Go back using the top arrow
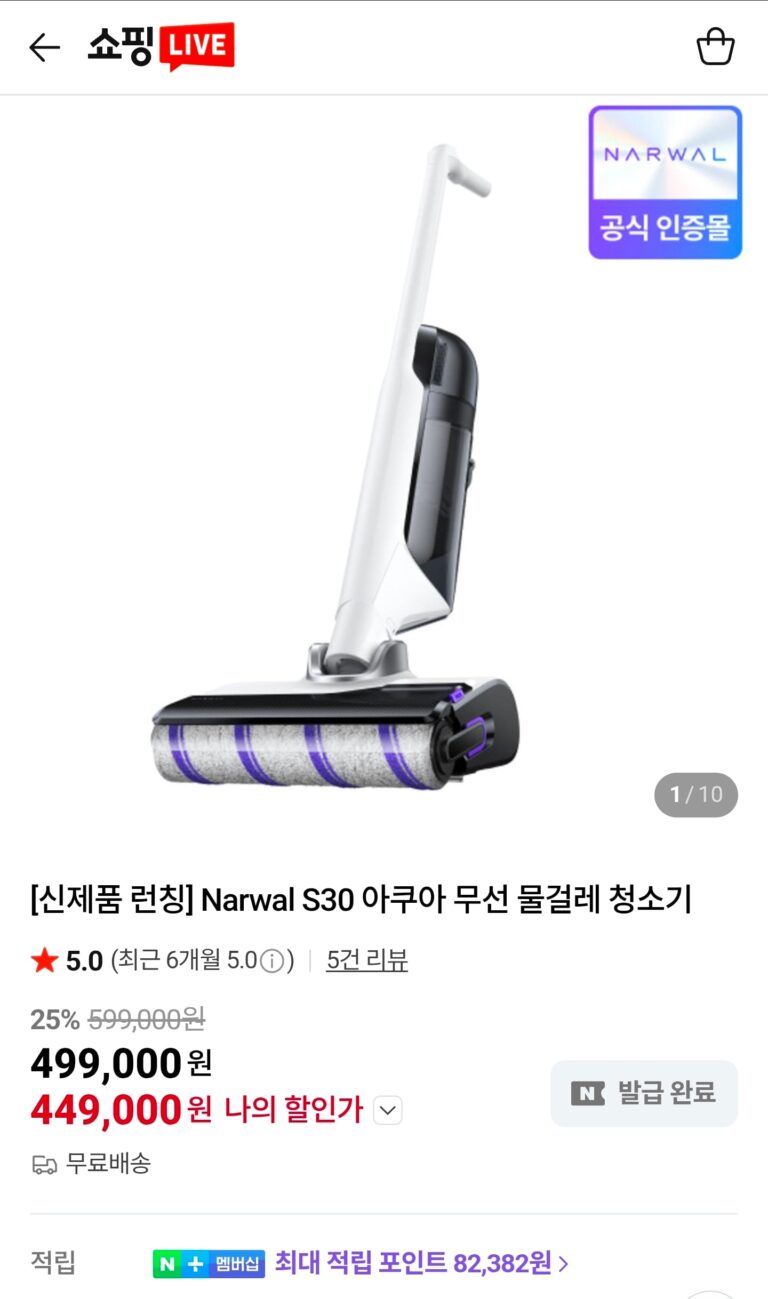This screenshot has width=768, height=1299. click(45, 47)
